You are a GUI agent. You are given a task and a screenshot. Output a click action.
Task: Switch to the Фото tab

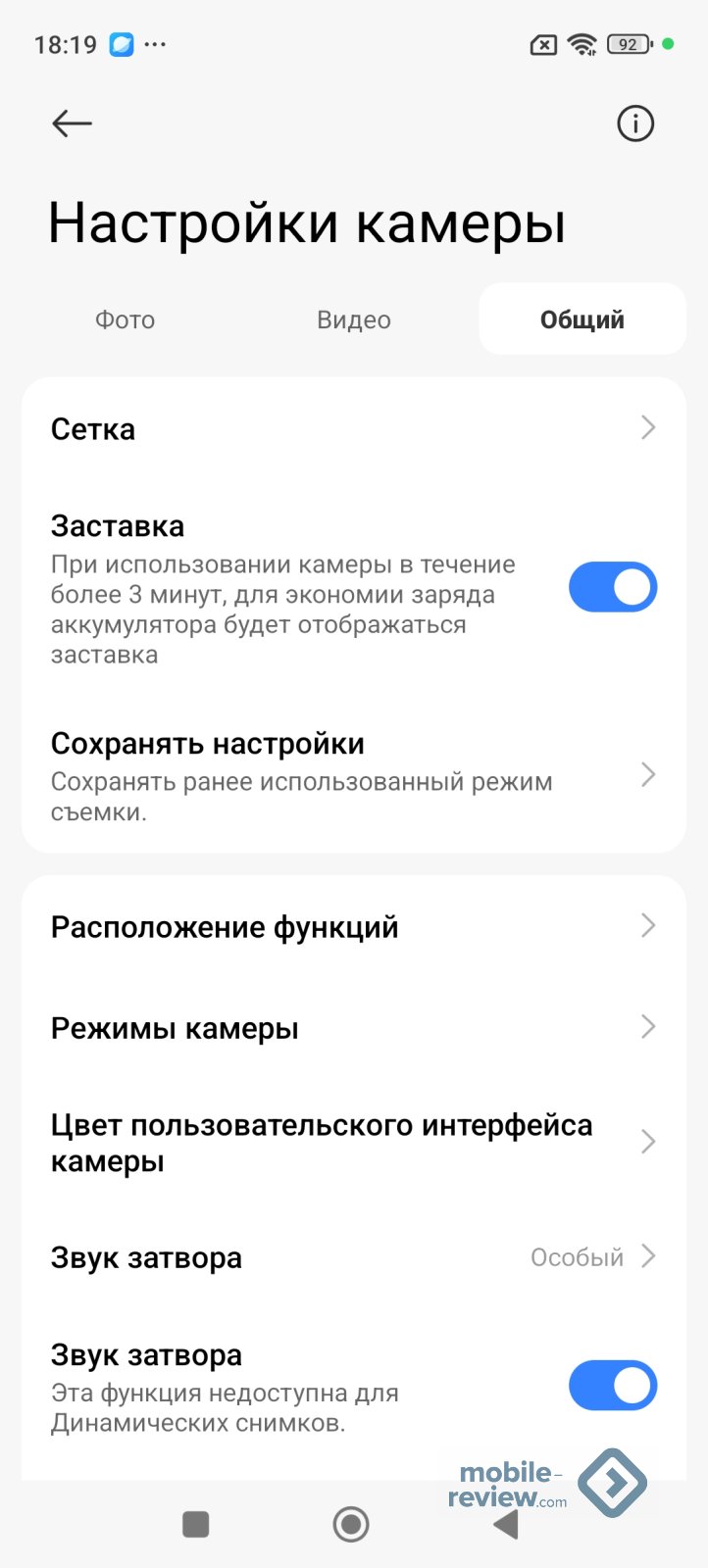(x=125, y=319)
